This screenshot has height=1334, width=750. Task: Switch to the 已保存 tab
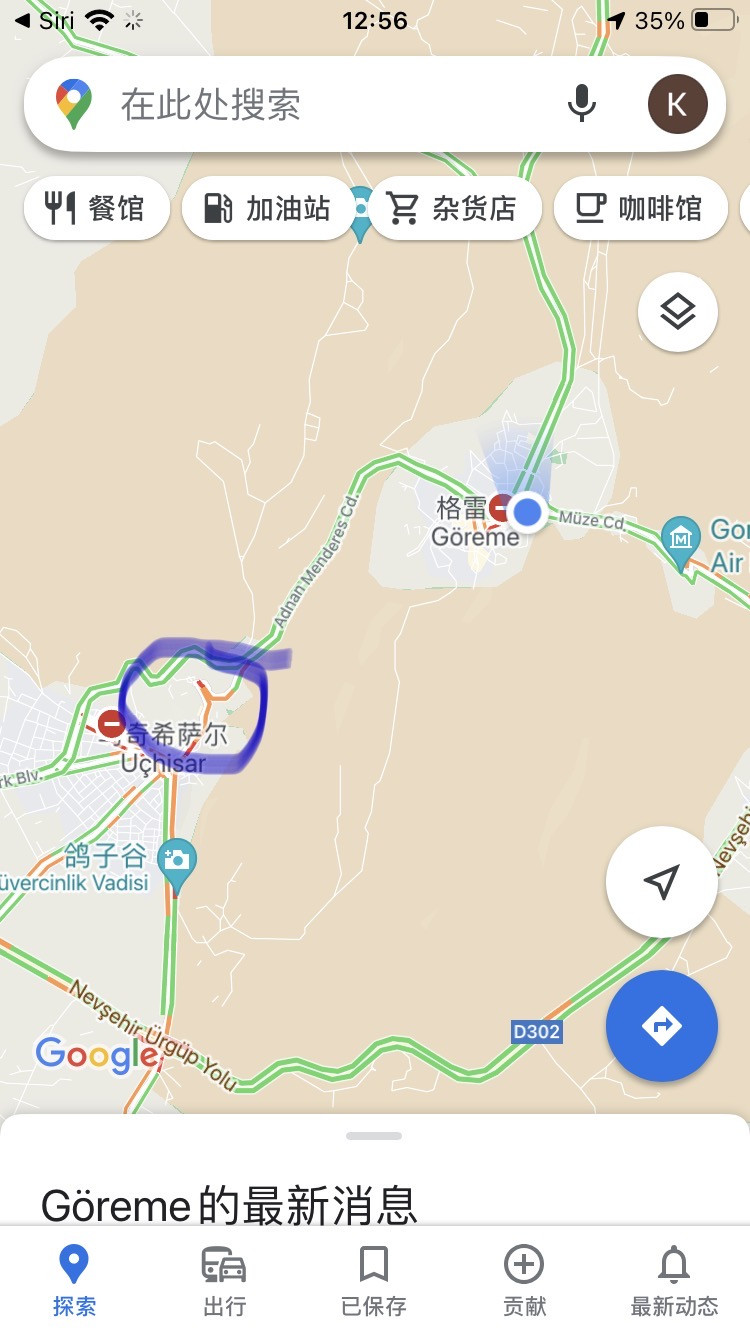click(x=374, y=1280)
